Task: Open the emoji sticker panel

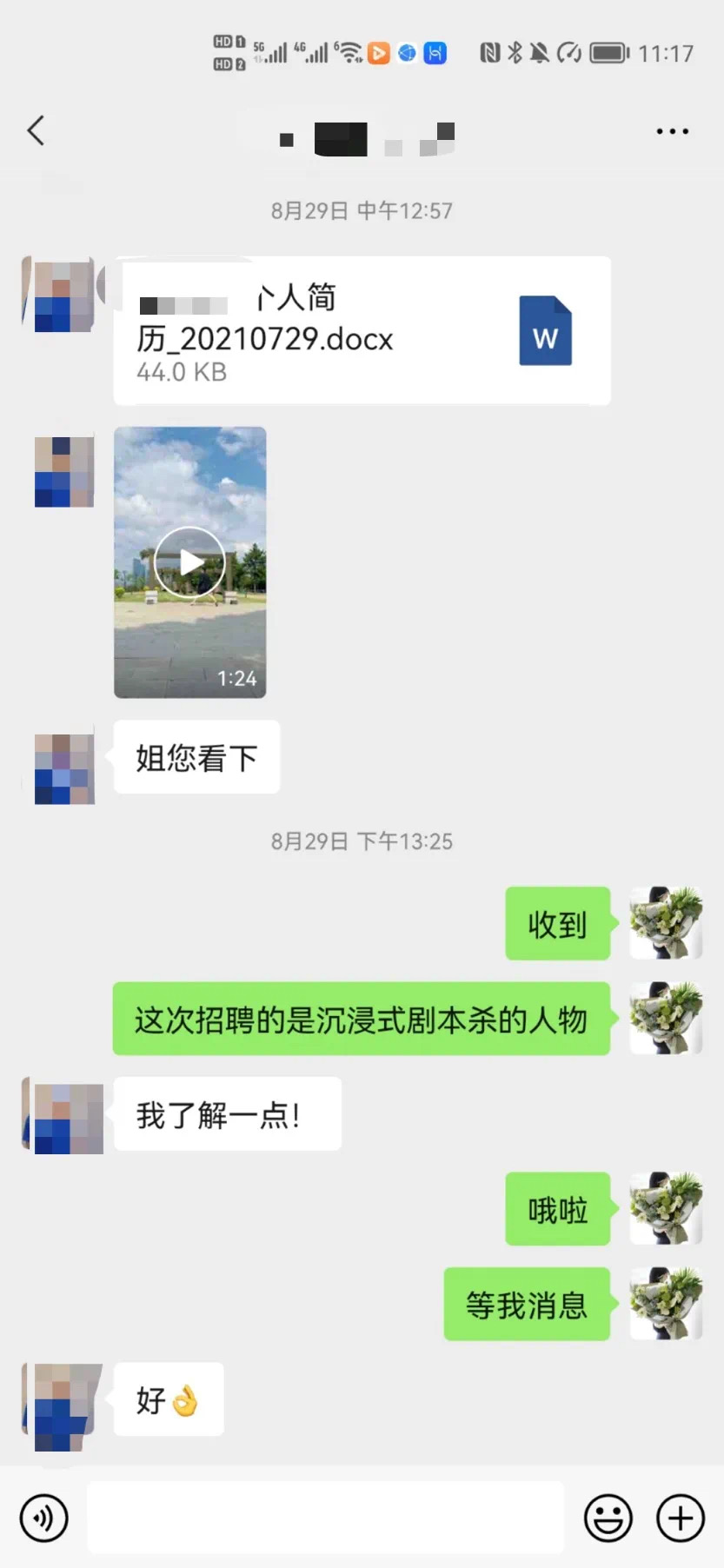Action: tap(608, 1518)
